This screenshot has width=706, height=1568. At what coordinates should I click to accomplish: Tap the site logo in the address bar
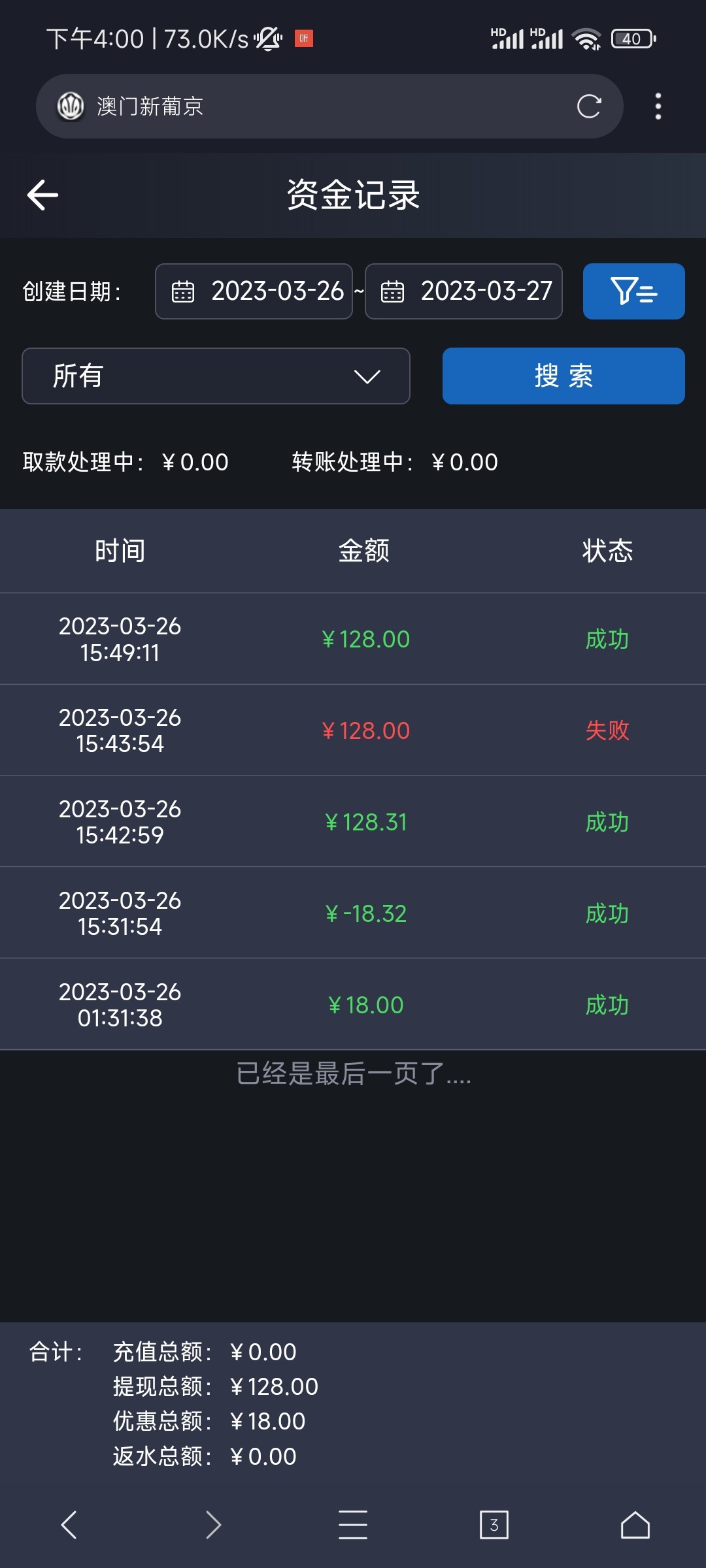tap(71, 106)
